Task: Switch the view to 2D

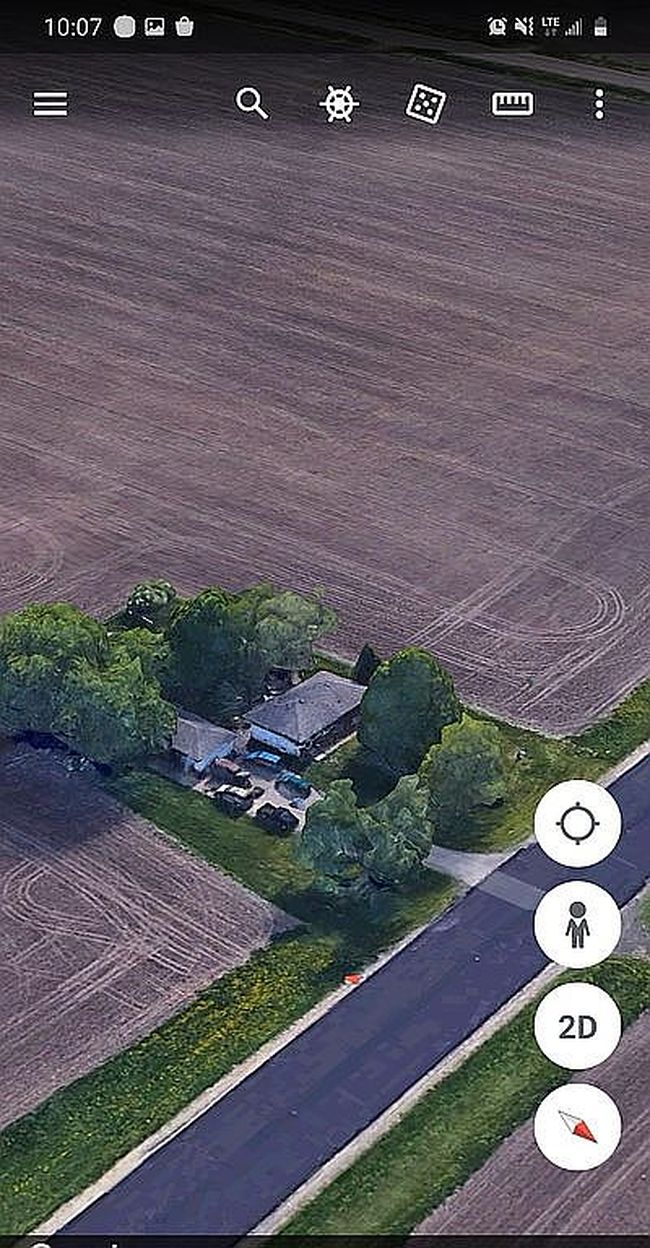Action: click(577, 1026)
